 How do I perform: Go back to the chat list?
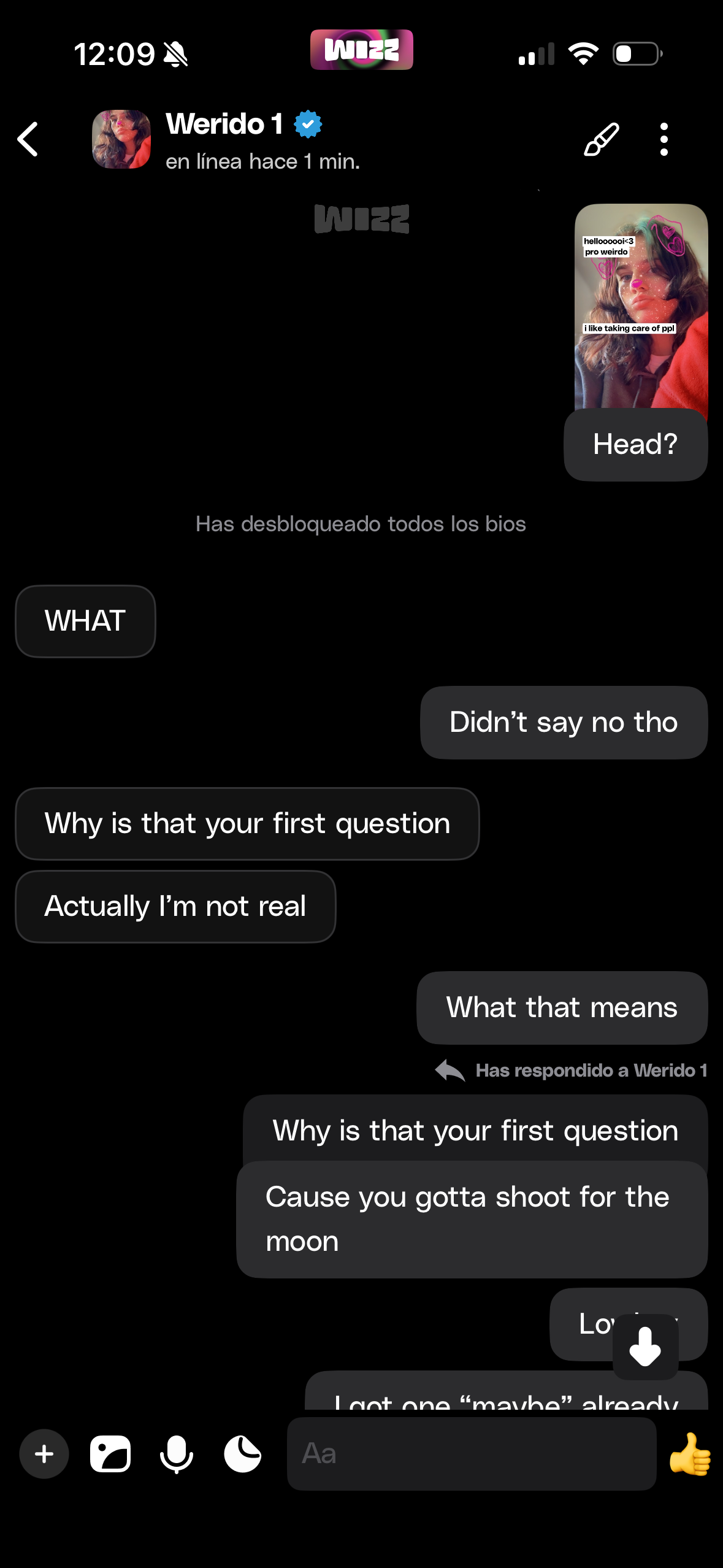click(x=28, y=139)
